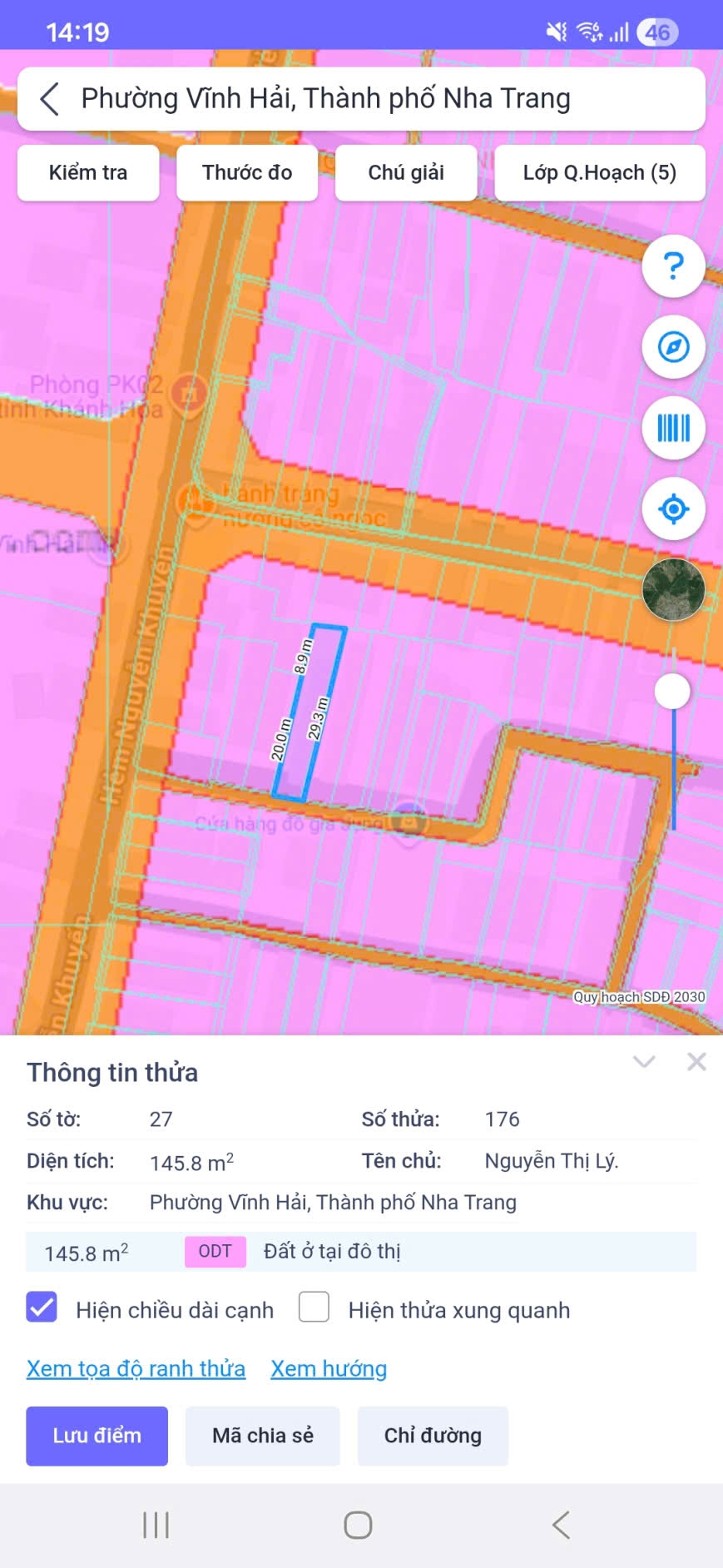This screenshot has width=723, height=1568.
Task: Open Lớp Q.Hoạch (5) layers
Action: tap(600, 172)
